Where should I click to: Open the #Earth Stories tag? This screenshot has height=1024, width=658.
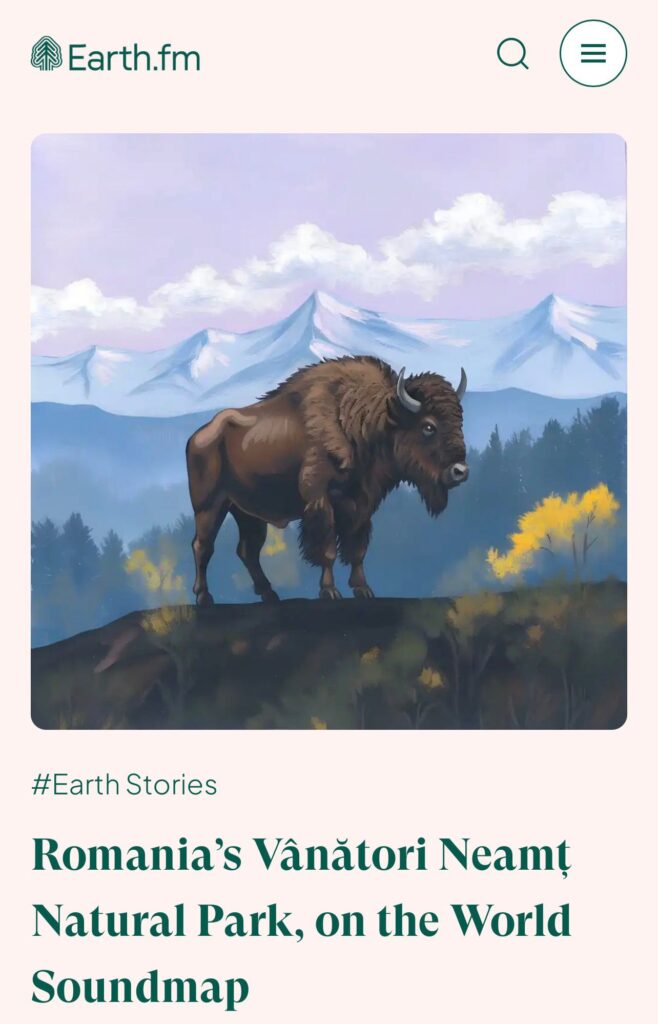124,785
